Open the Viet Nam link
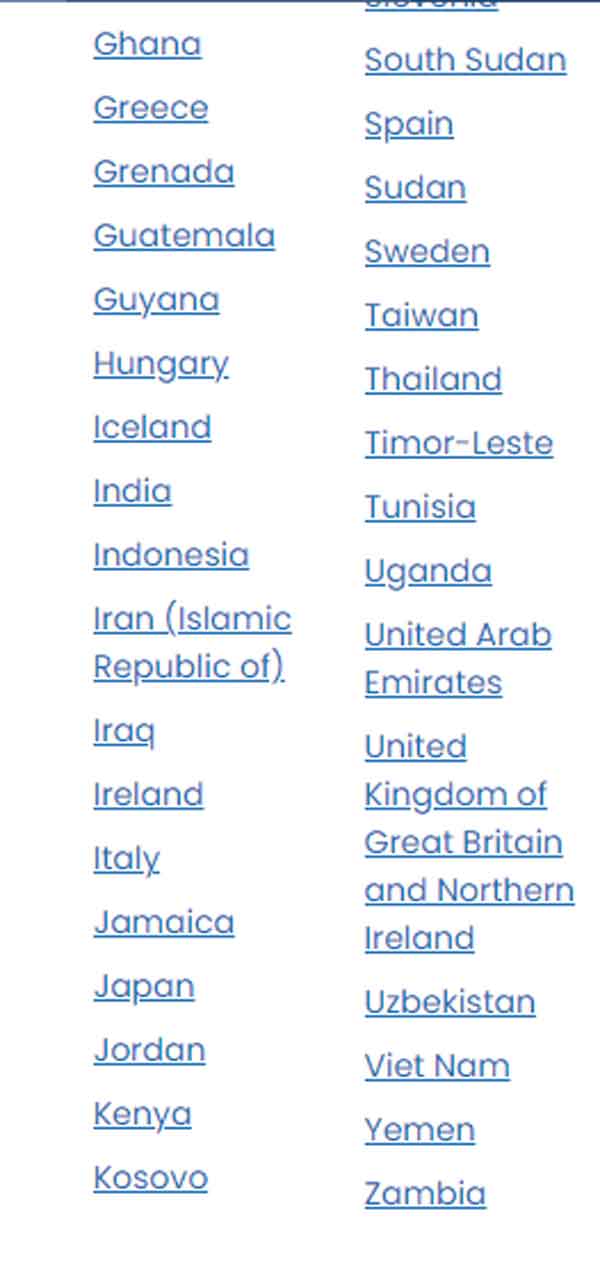 [x=437, y=1067]
